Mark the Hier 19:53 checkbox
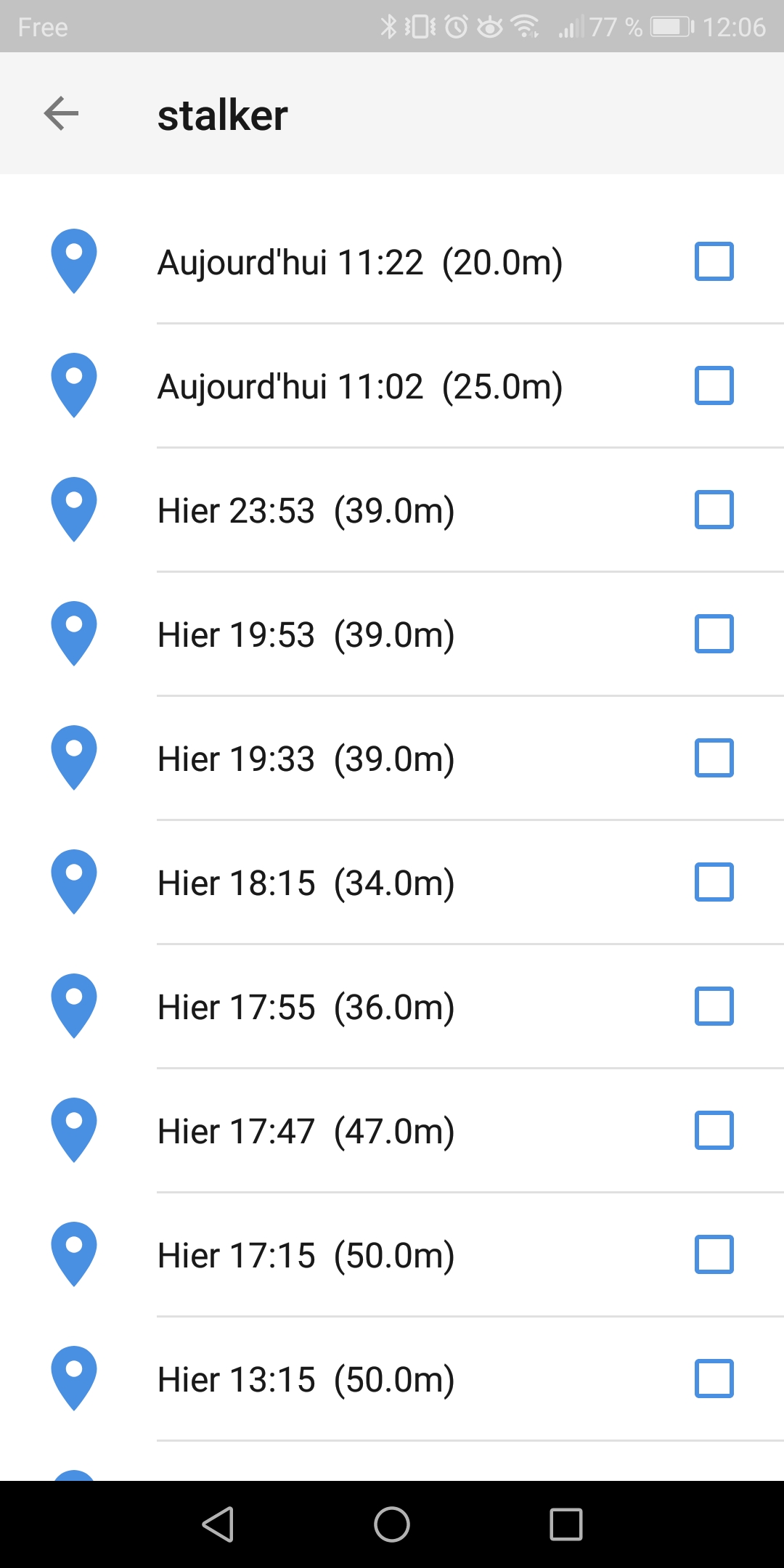Viewport: 784px width, 1568px height. pos(714,634)
